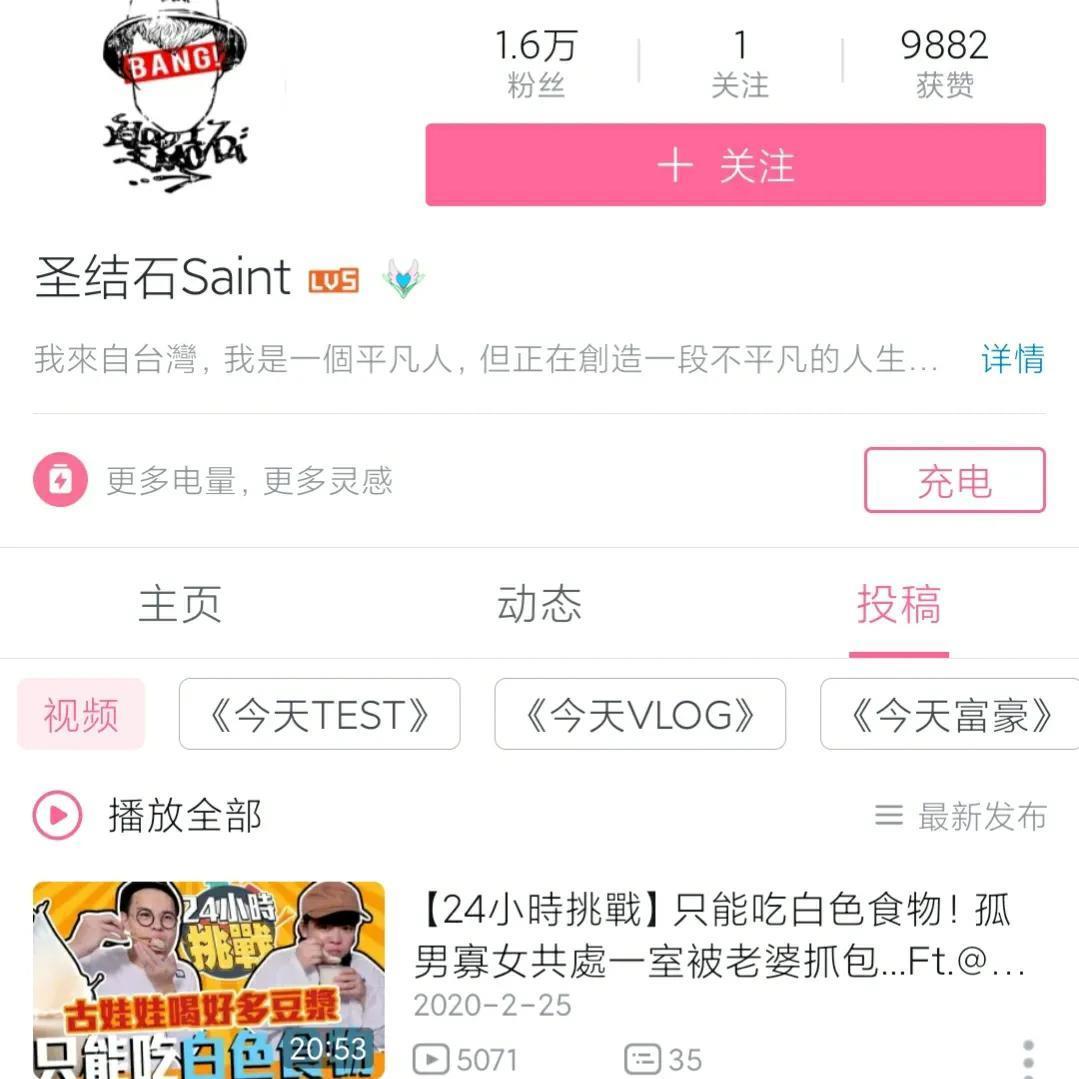Select the 视频 filter chip
Image resolution: width=1079 pixels, height=1079 pixels.
(81, 715)
